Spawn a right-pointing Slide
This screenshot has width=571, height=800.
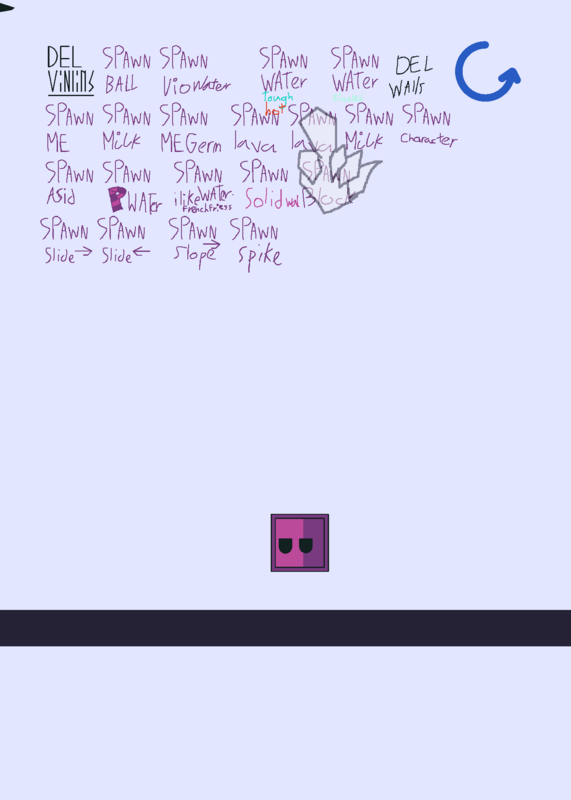pyautogui.click(x=66, y=241)
